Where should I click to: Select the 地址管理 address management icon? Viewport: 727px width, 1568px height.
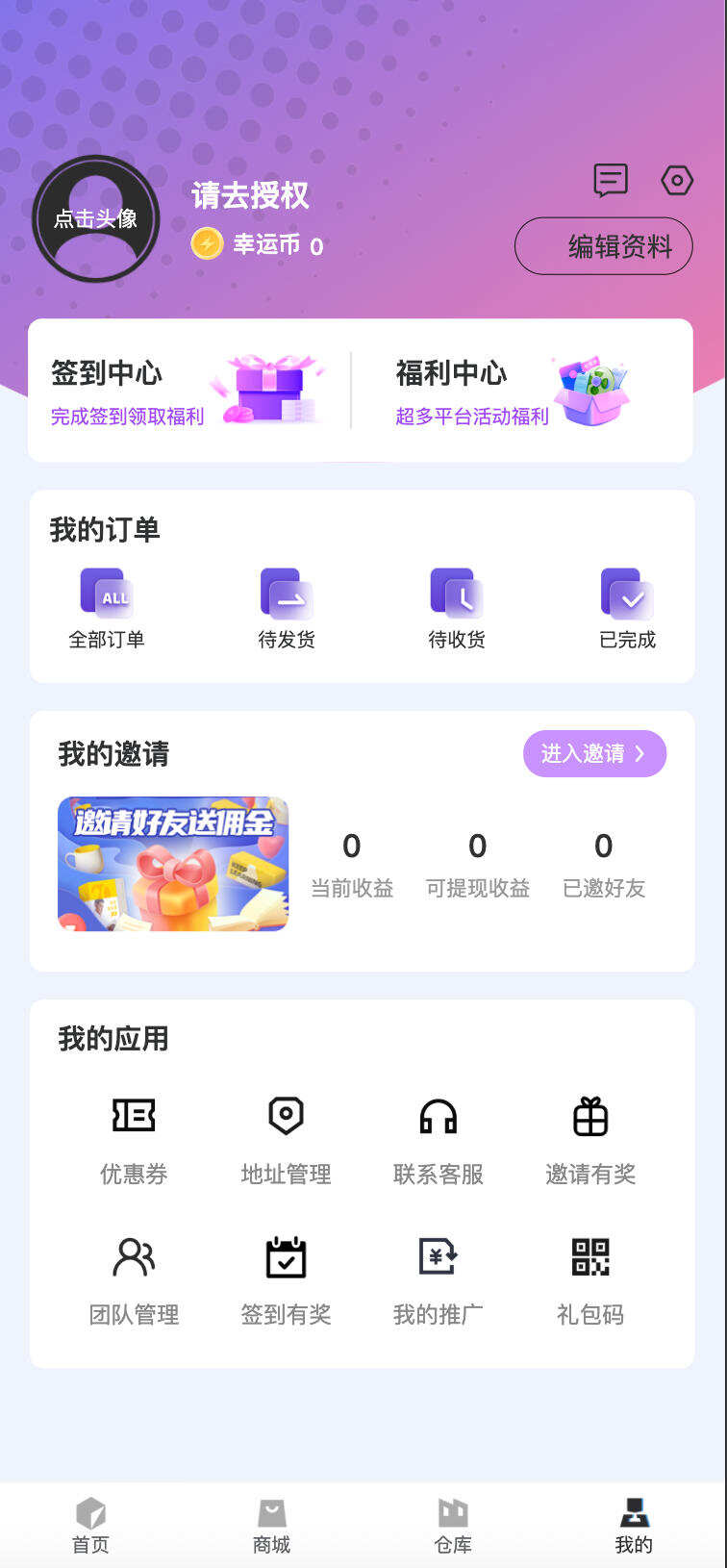click(x=286, y=1116)
